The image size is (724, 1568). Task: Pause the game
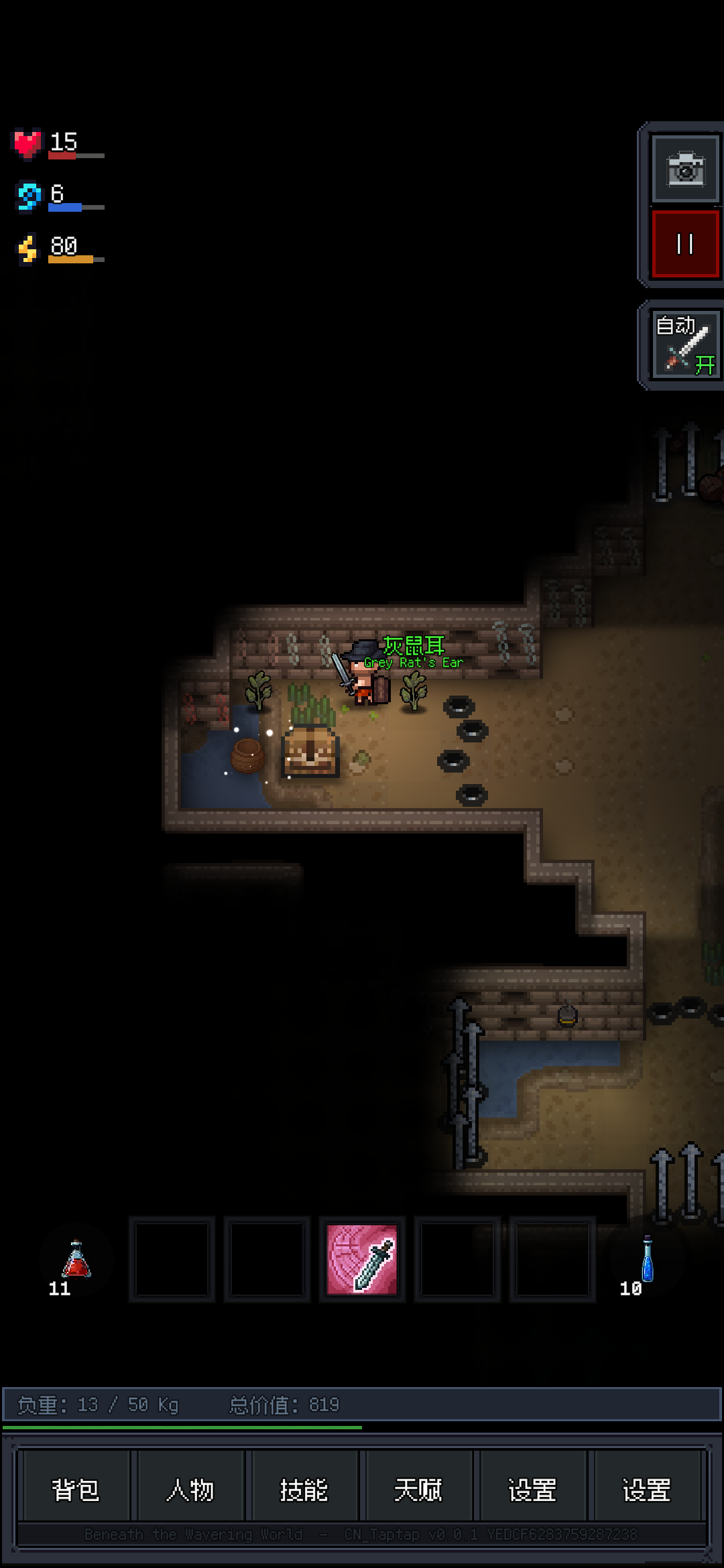coord(685,243)
